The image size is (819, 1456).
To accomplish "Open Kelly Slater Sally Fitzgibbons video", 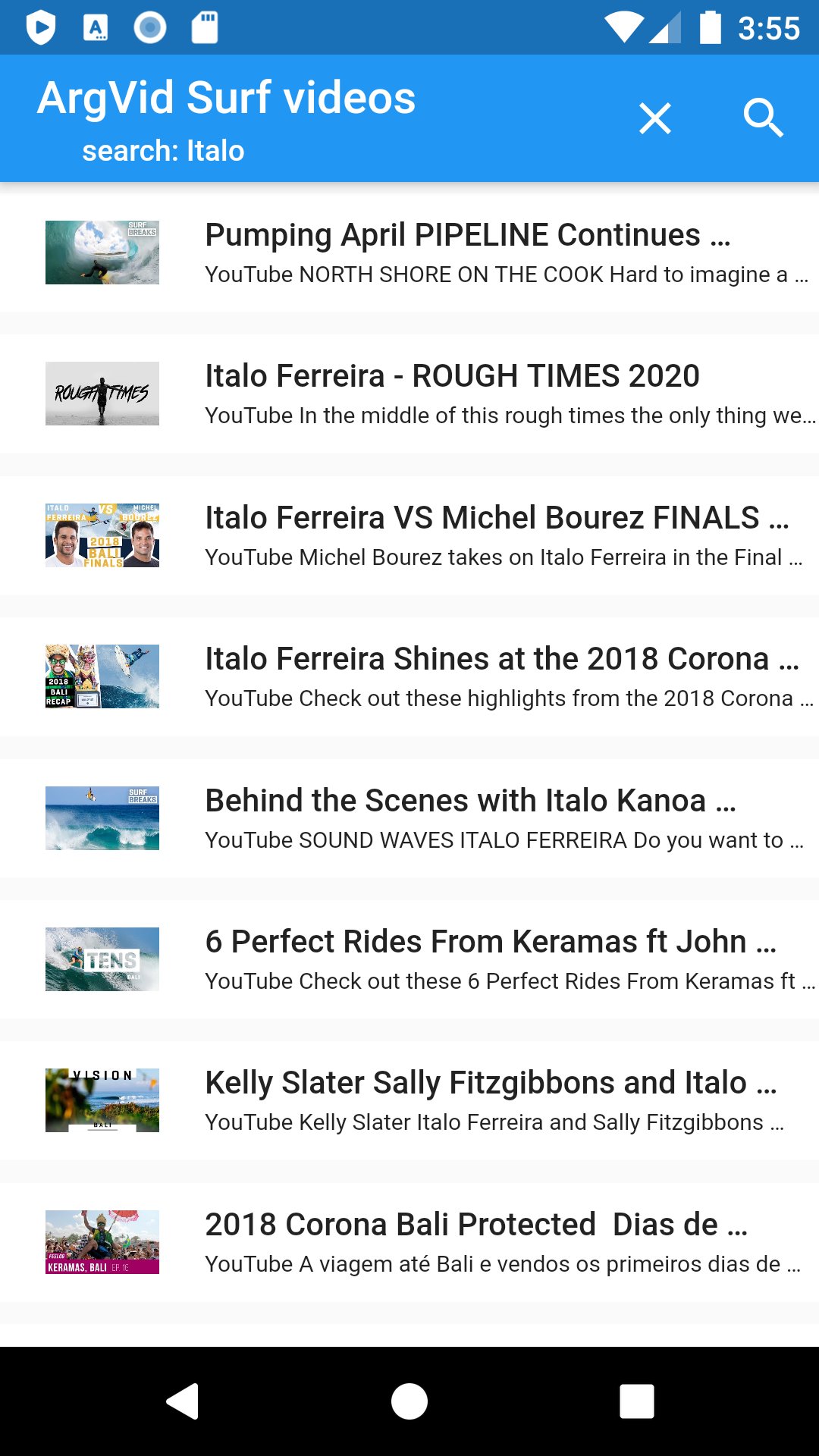I will (x=409, y=1101).
